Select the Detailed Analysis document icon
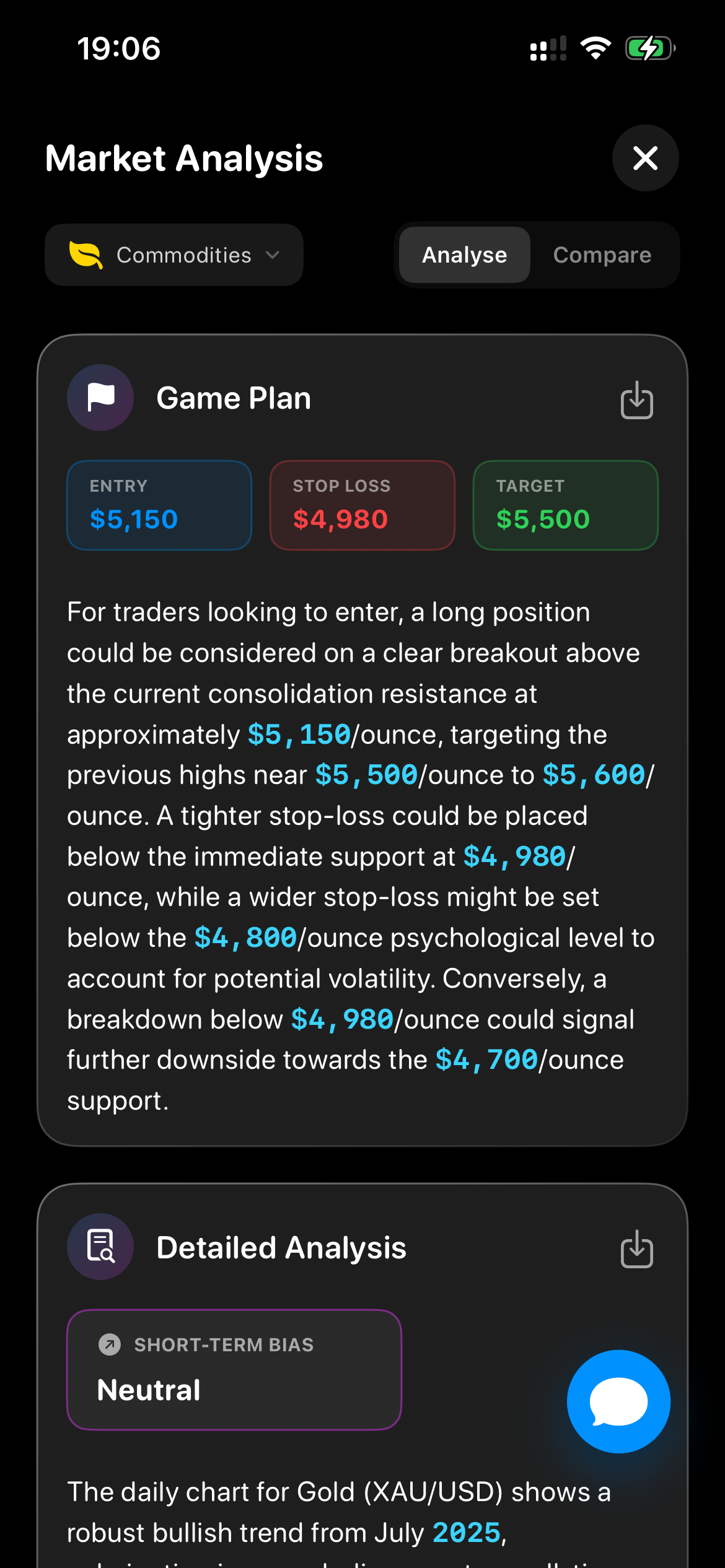725x1568 pixels. tap(100, 1247)
